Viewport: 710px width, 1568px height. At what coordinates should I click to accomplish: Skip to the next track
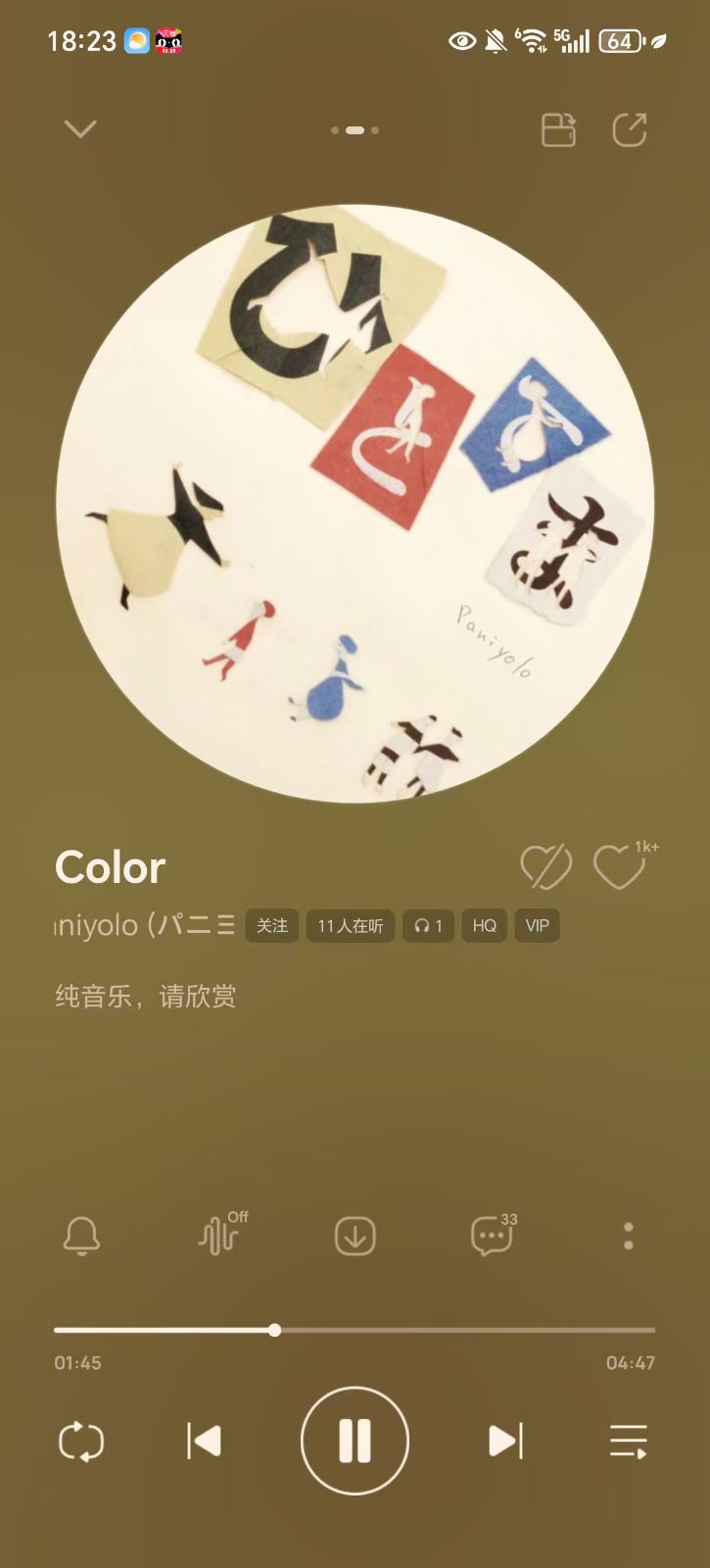505,1441
